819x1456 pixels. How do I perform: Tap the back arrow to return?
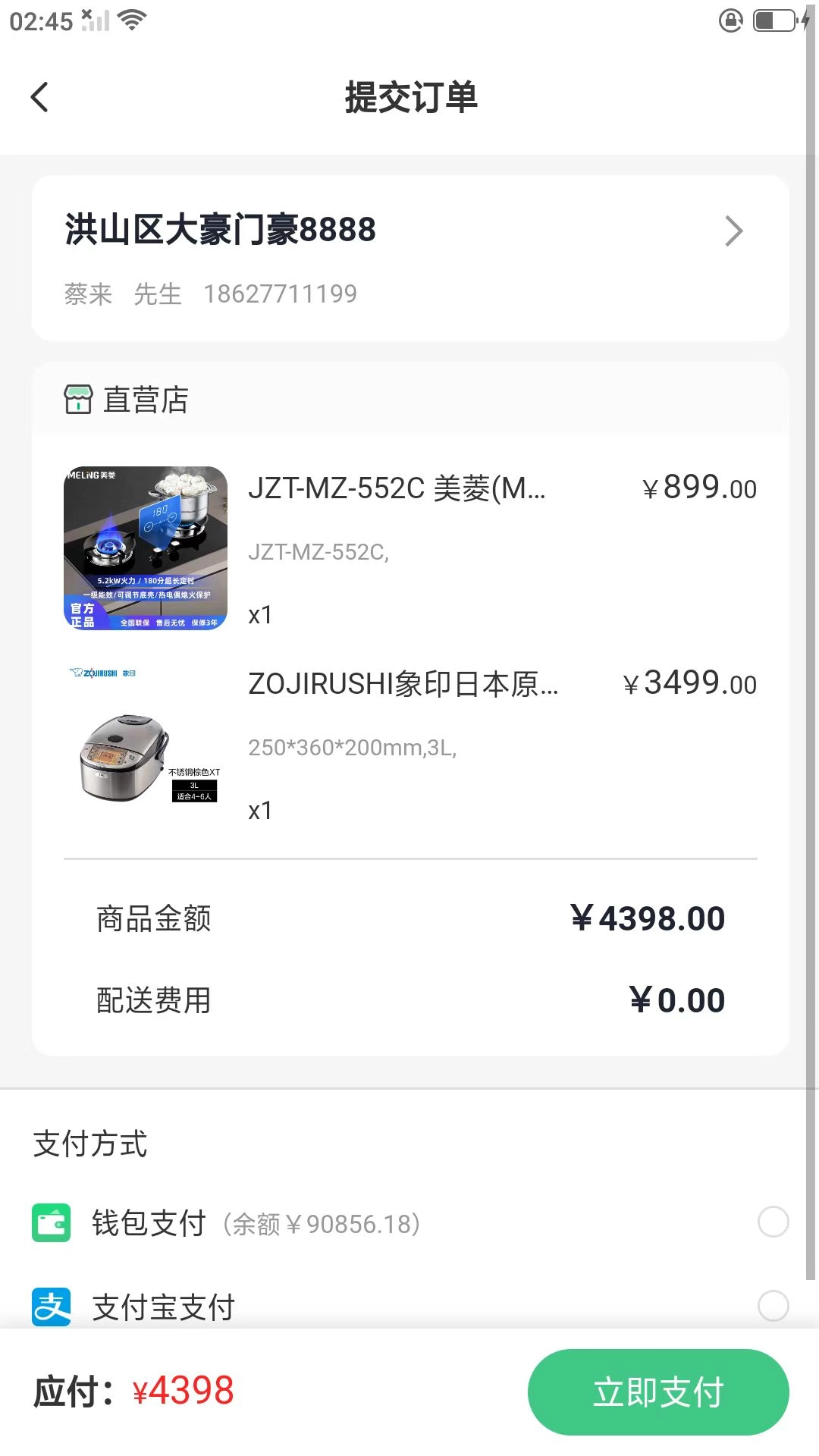pyautogui.click(x=39, y=97)
